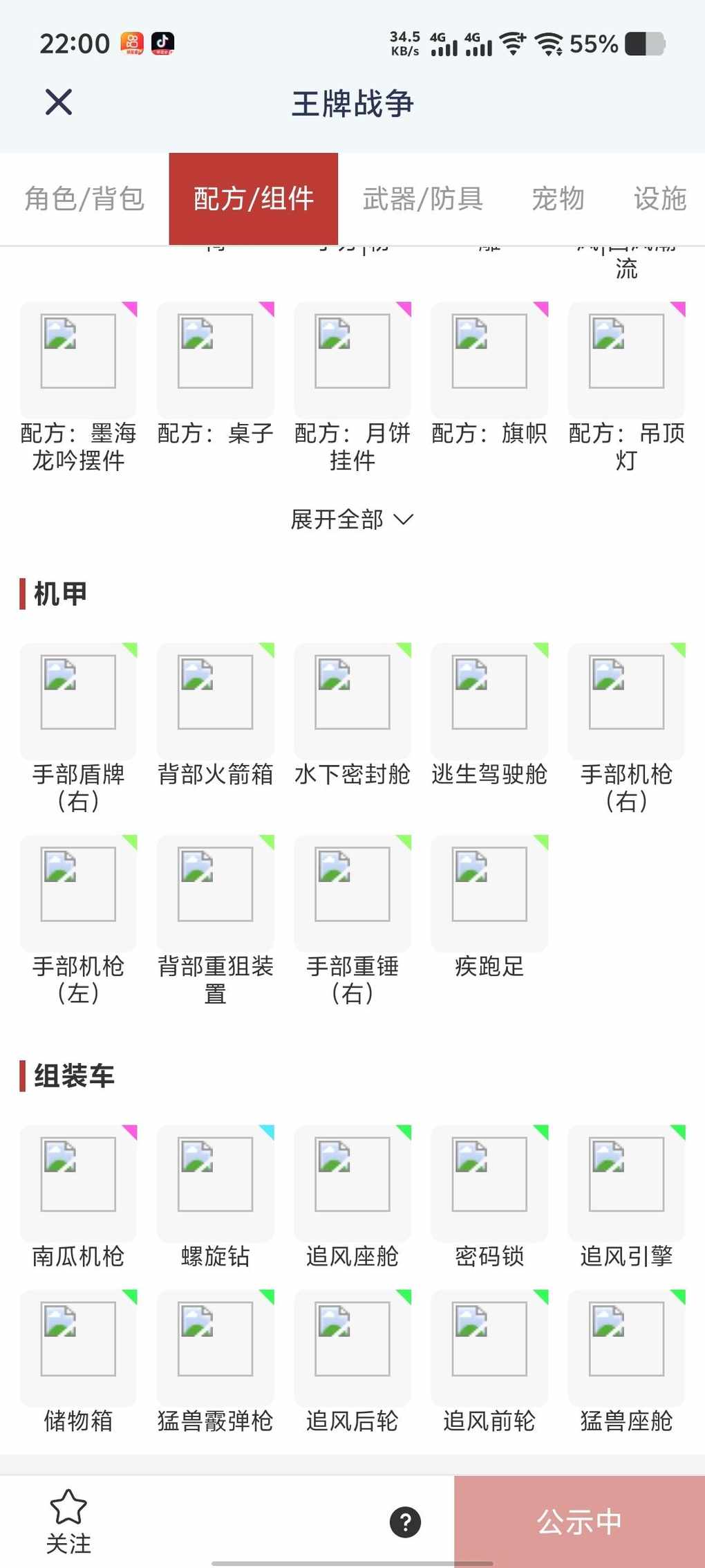Open the 南瓜机枪 vehicle part

click(78, 1183)
